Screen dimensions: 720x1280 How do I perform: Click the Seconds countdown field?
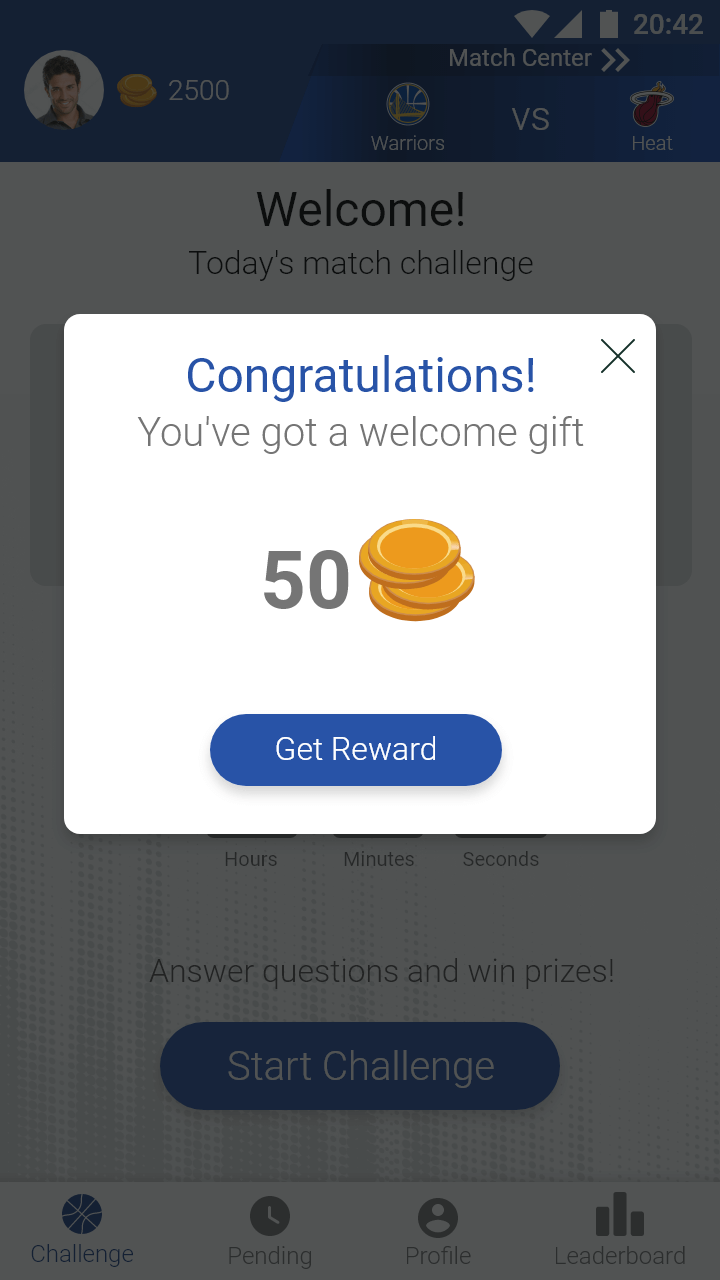pyautogui.click(x=500, y=838)
